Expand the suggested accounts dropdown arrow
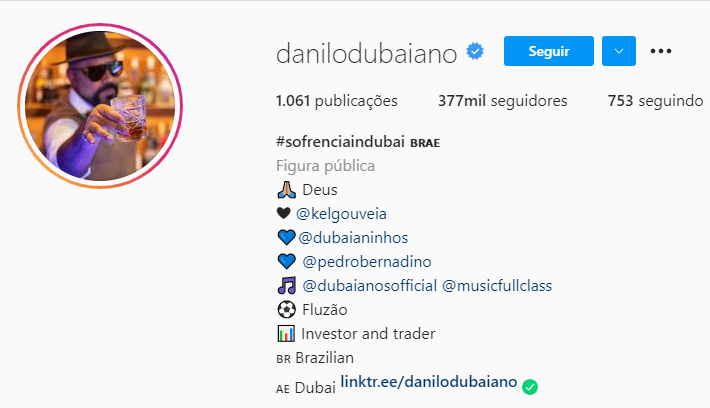 [x=619, y=51]
